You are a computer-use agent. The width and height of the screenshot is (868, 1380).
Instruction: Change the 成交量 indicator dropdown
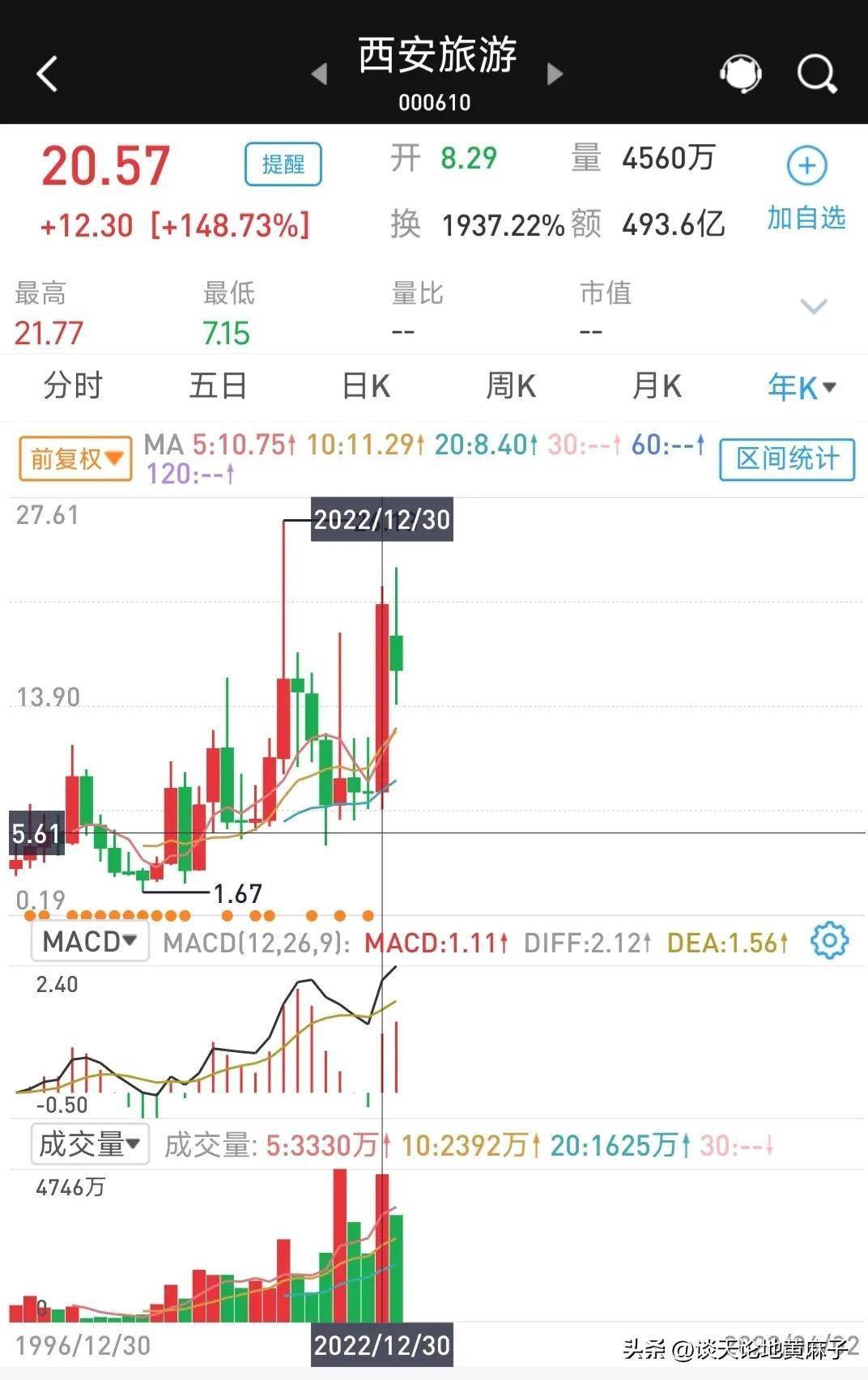pyautogui.click(x=90, y=1144)
